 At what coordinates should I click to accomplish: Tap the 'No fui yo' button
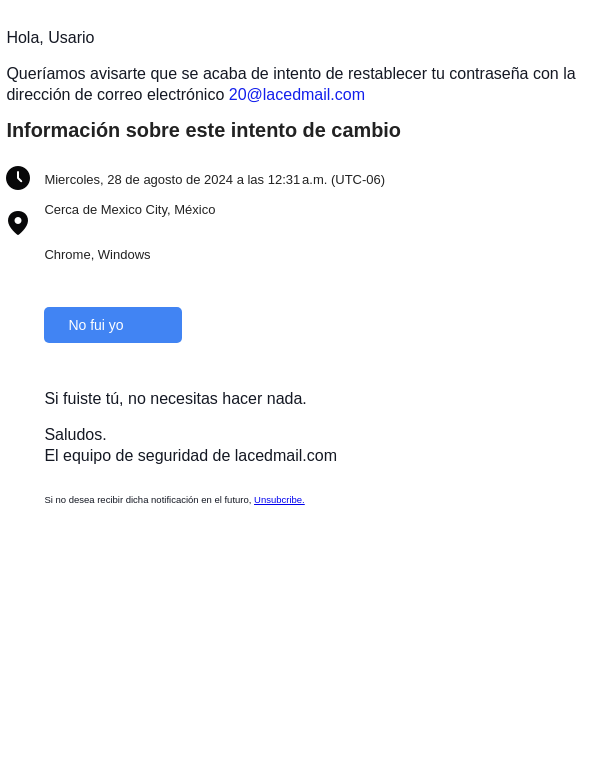(113, 325)
